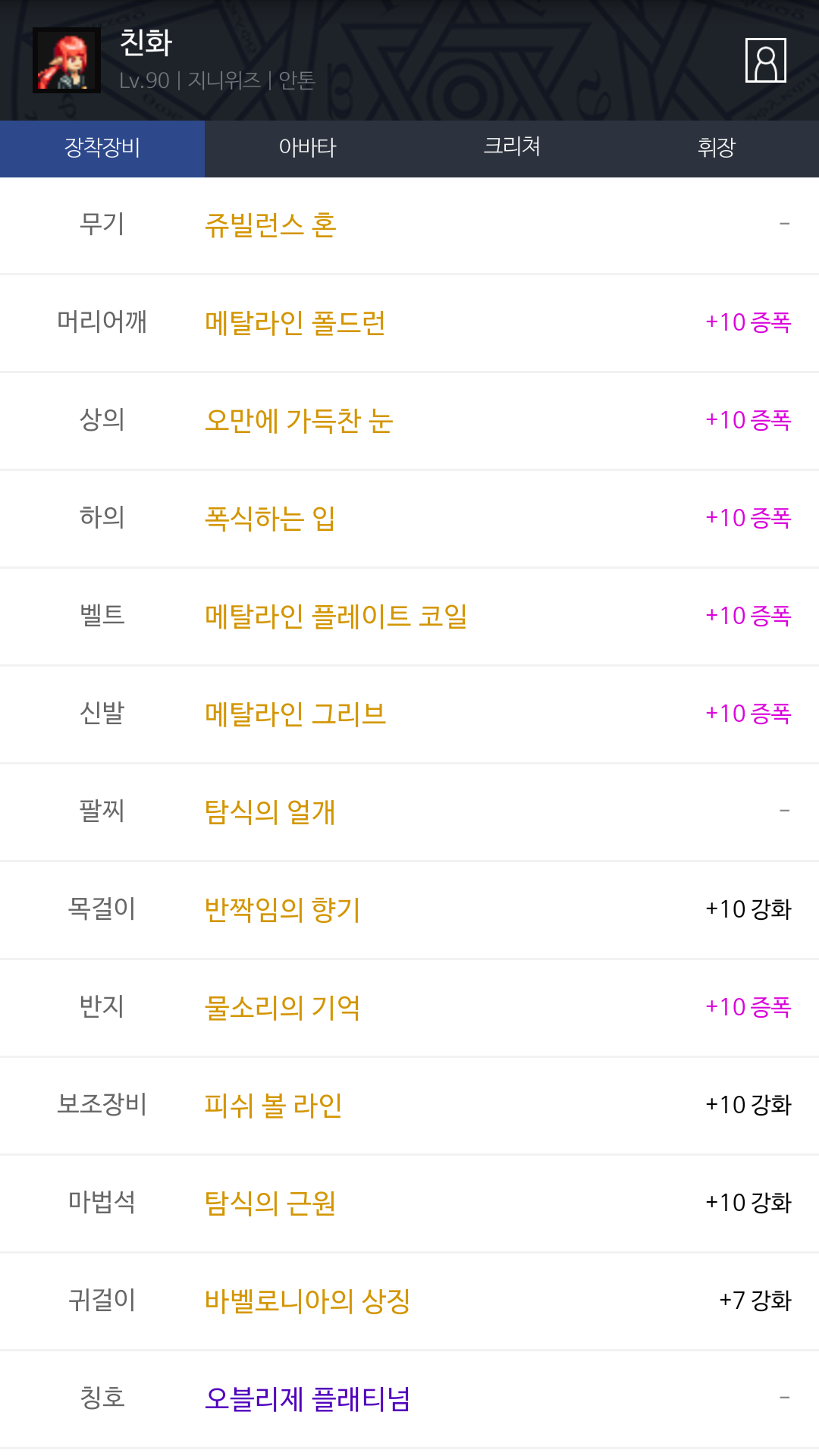Switch to the 크리쳐 tab

point(512,148)
